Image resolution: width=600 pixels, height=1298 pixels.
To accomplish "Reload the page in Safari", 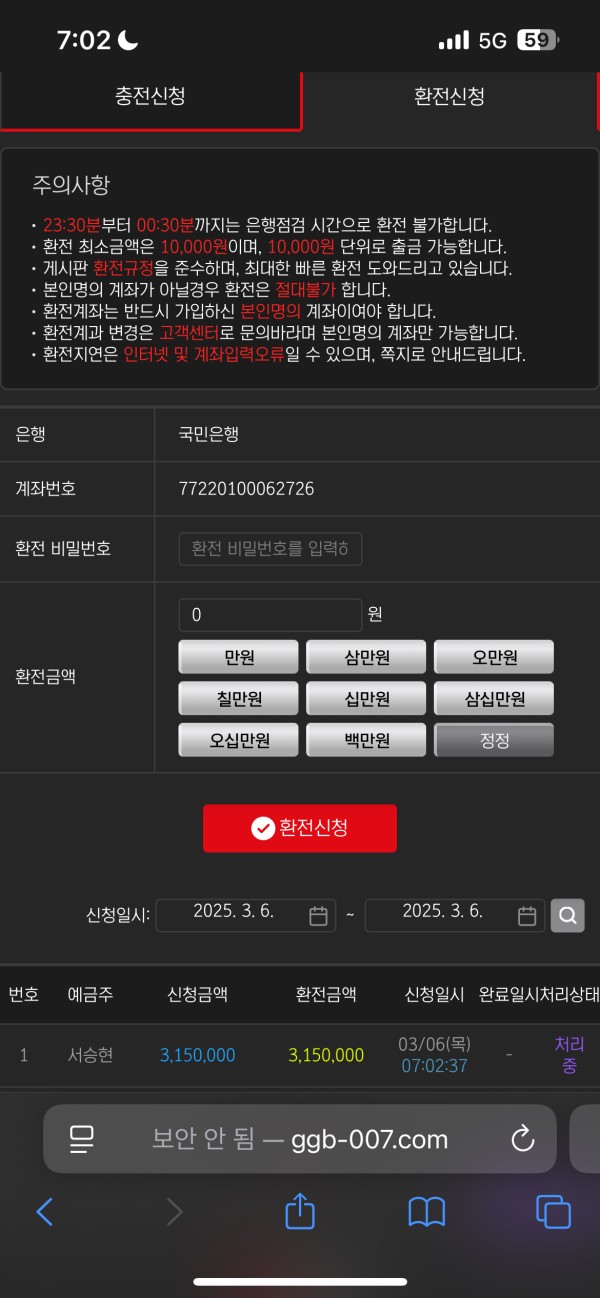I will (x=521, y=1138).
